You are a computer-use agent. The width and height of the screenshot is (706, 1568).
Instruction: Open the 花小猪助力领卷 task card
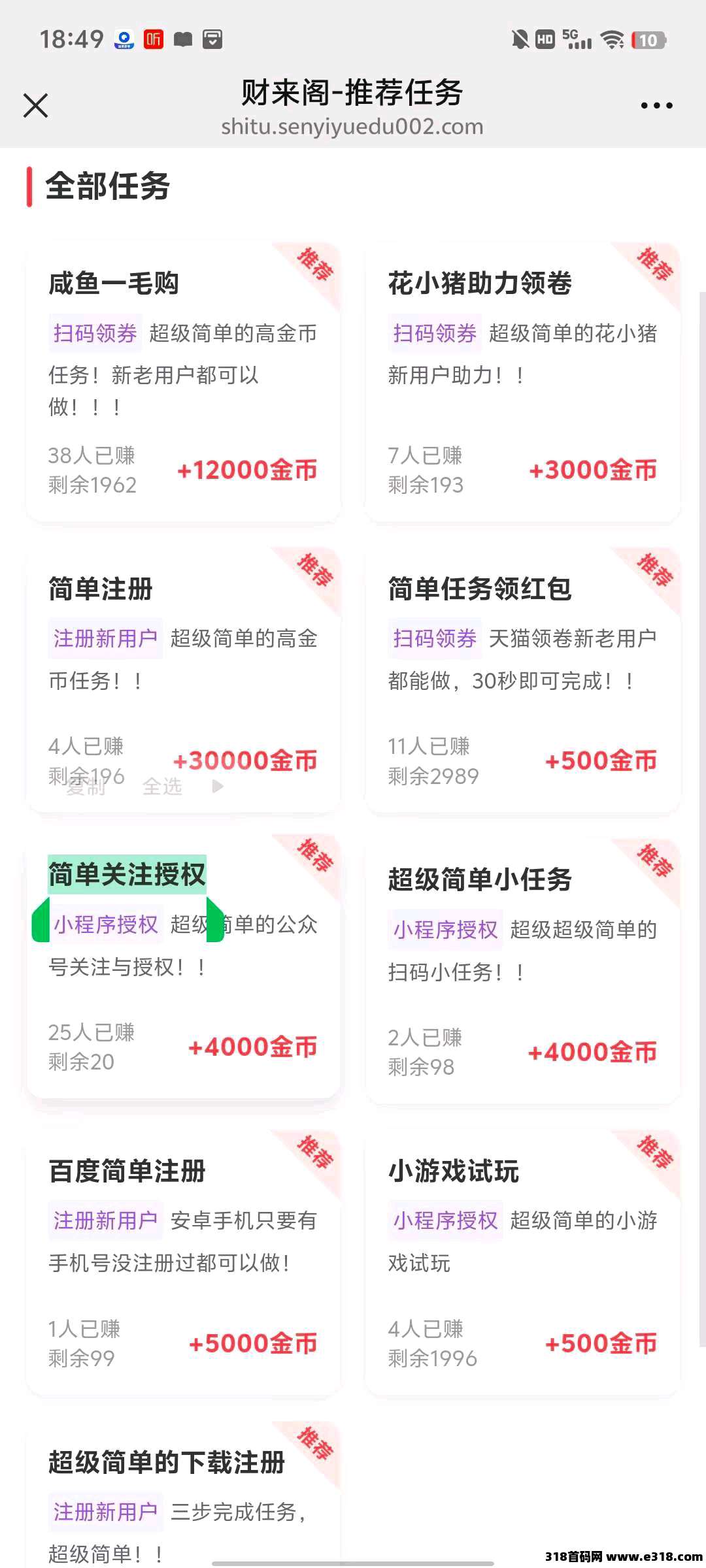tap(523, 382)
